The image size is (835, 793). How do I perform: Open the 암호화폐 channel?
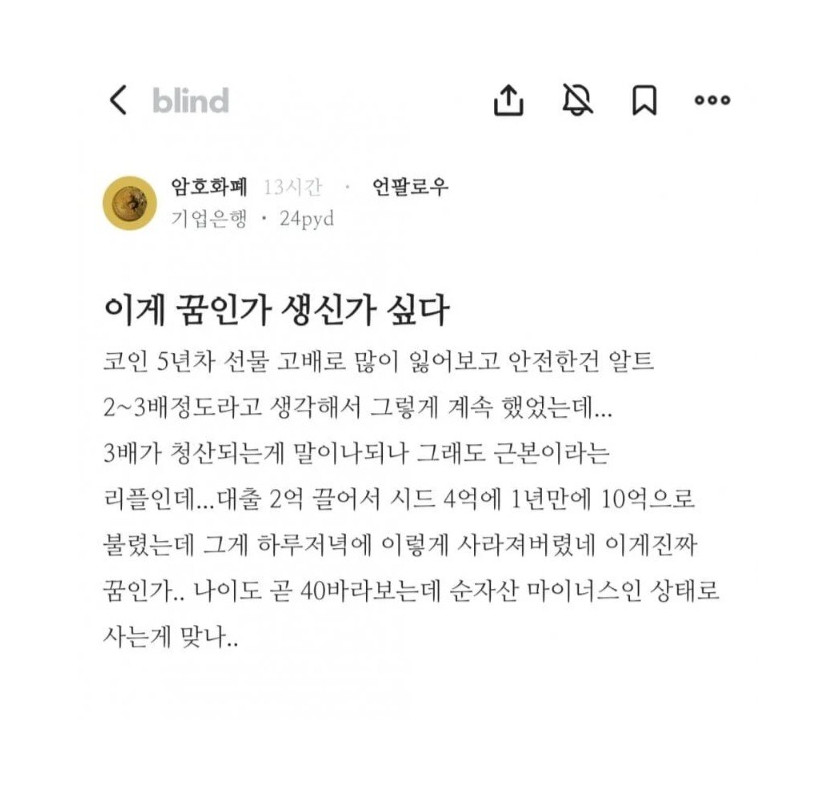tap(209, 187)
